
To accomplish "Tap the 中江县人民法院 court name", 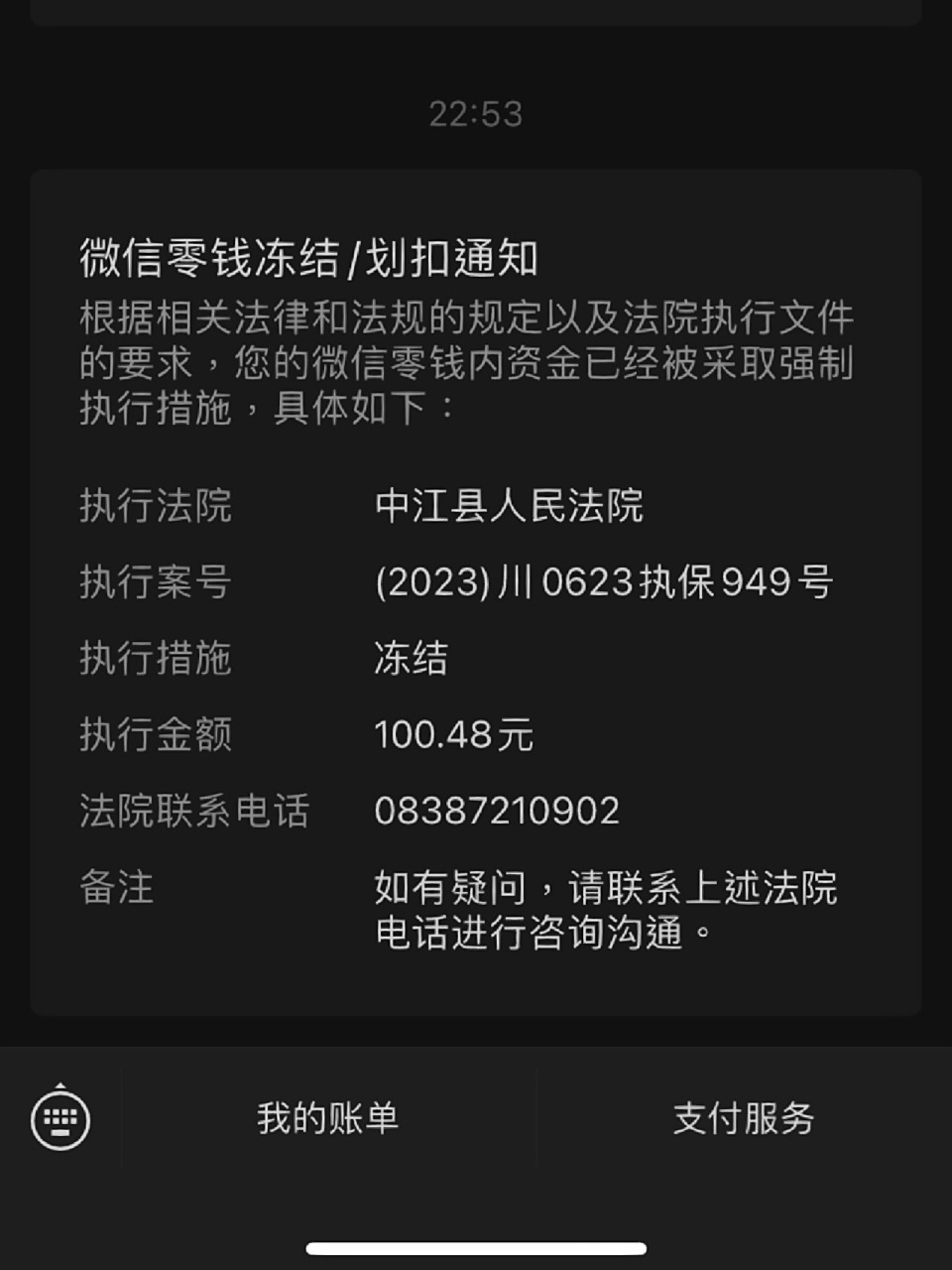I will tap(511, 509).
